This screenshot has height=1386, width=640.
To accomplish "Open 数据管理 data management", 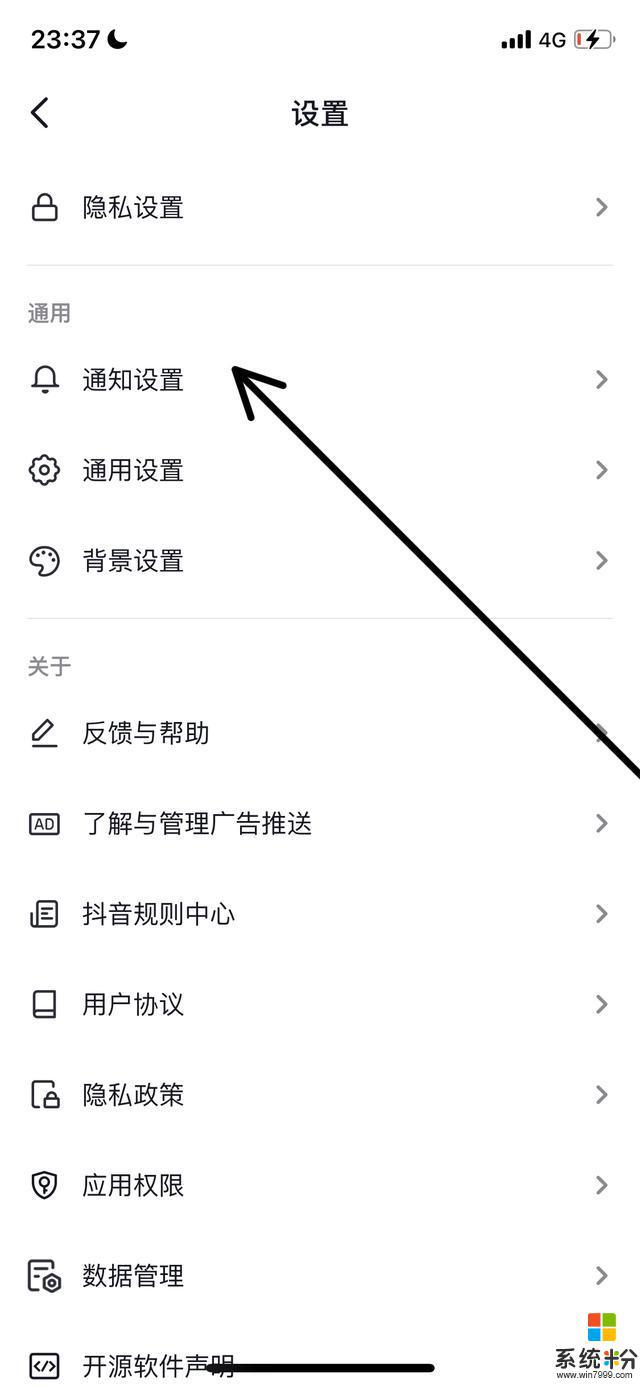I will 133,1276.
